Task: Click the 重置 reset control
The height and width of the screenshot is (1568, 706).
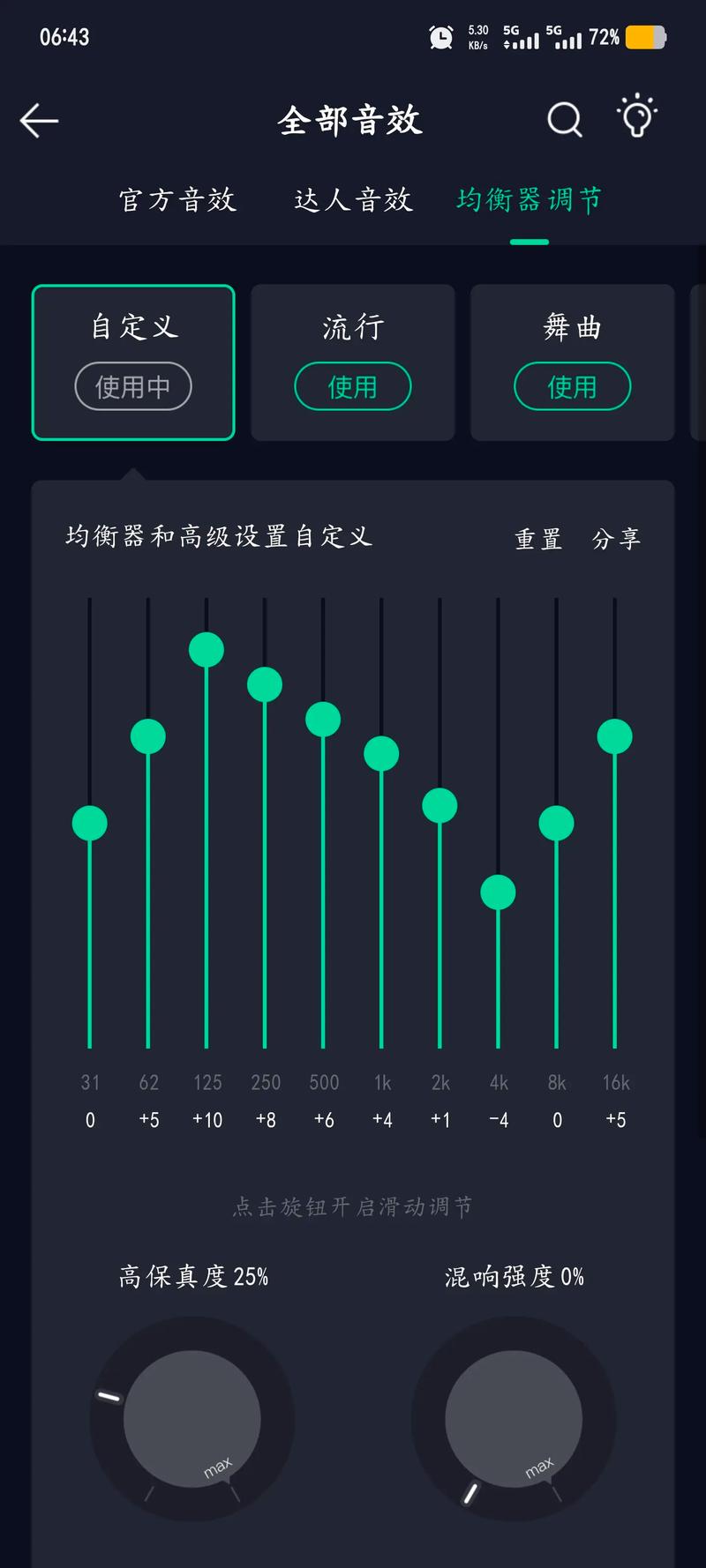Action: tap(537, 539)
